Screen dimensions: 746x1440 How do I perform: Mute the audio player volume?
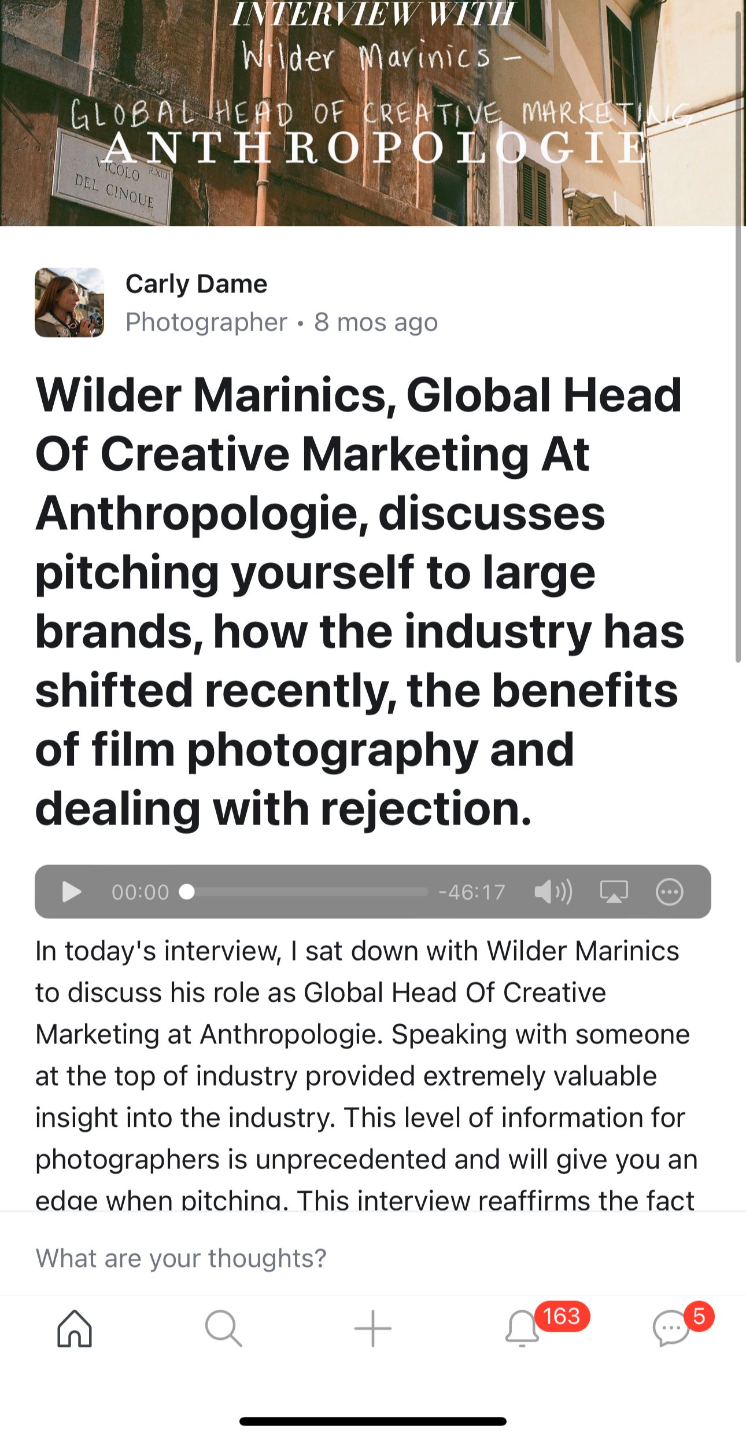(552, 892)
